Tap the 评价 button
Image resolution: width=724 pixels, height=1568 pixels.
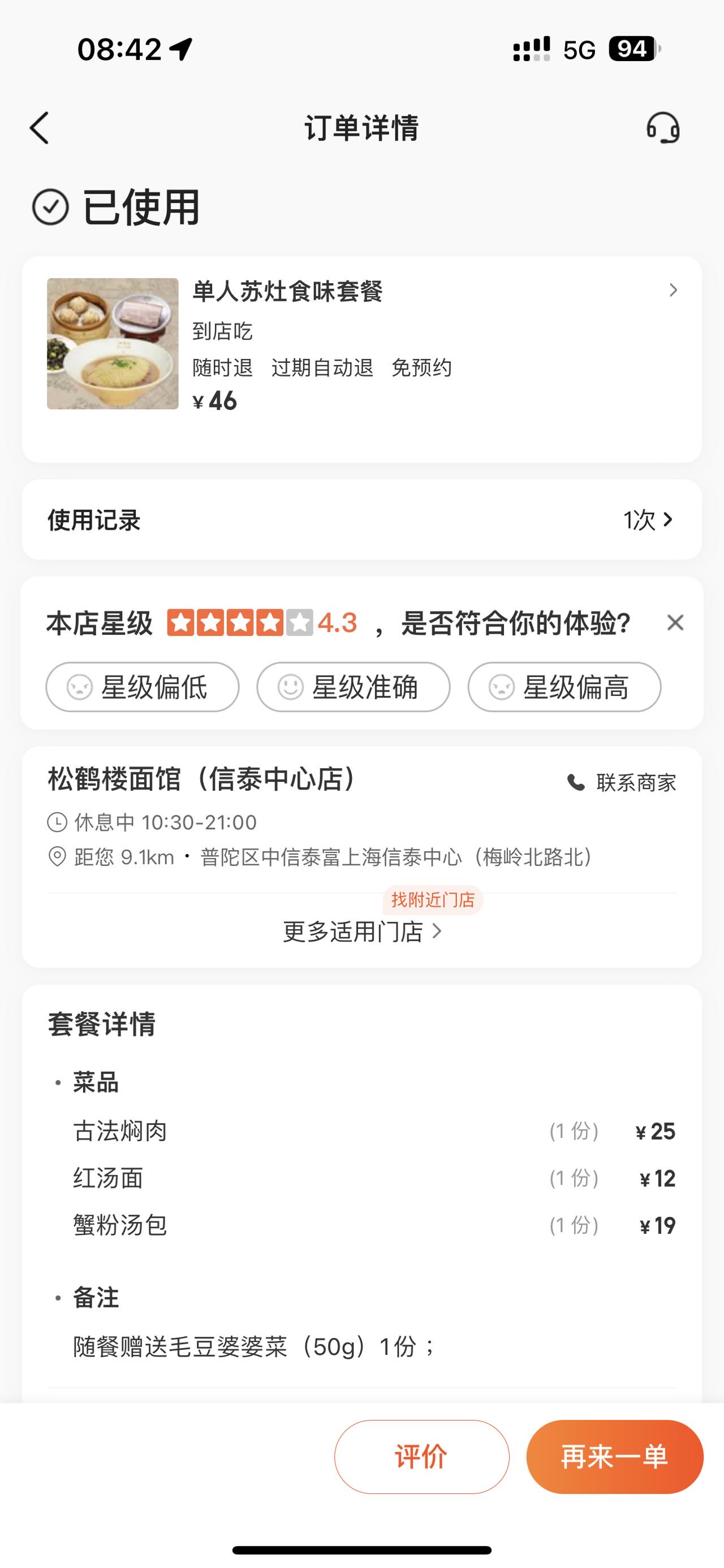click(421, 1457)
